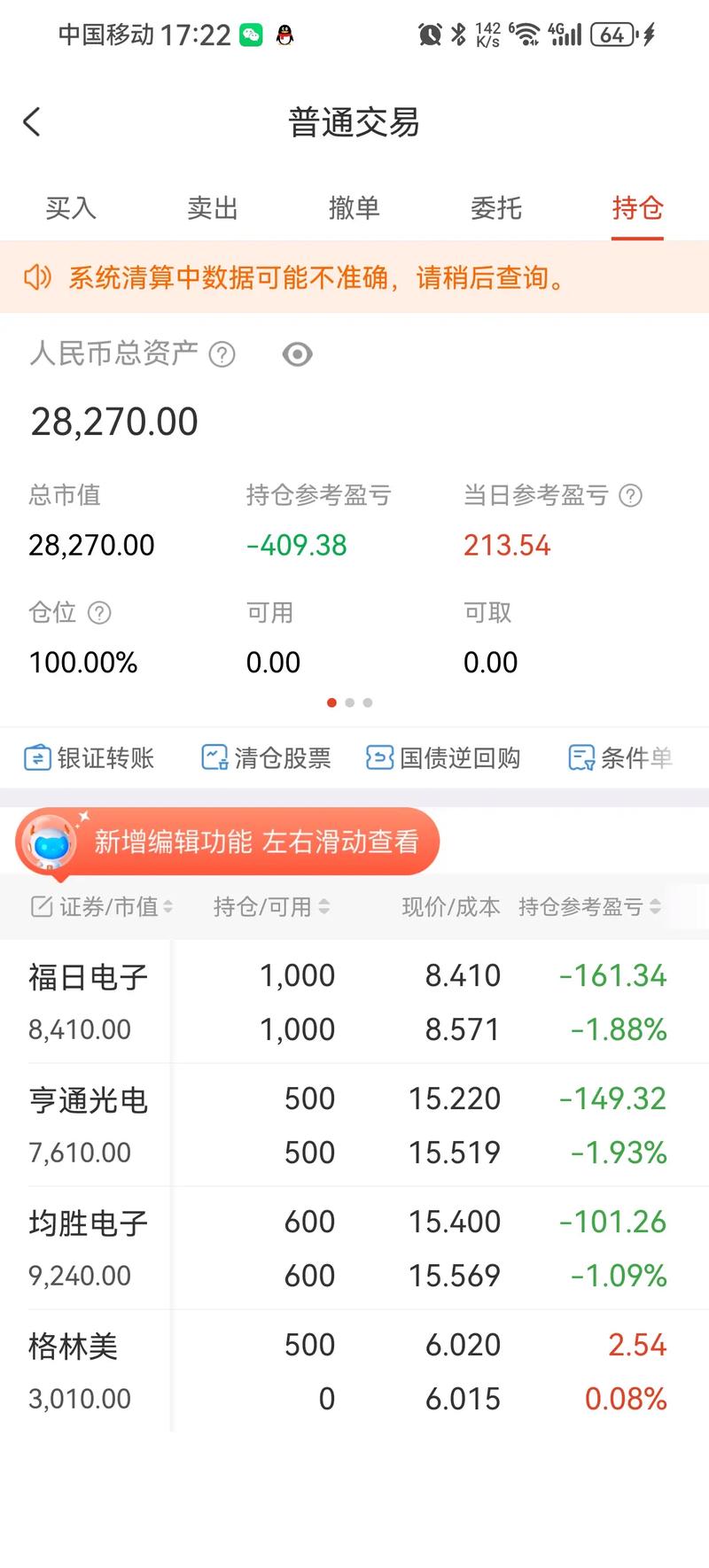Screen dimensions: 709x1568
Task: Open the 国债逆回购 reverse repo icon
Action: [378, 757]
